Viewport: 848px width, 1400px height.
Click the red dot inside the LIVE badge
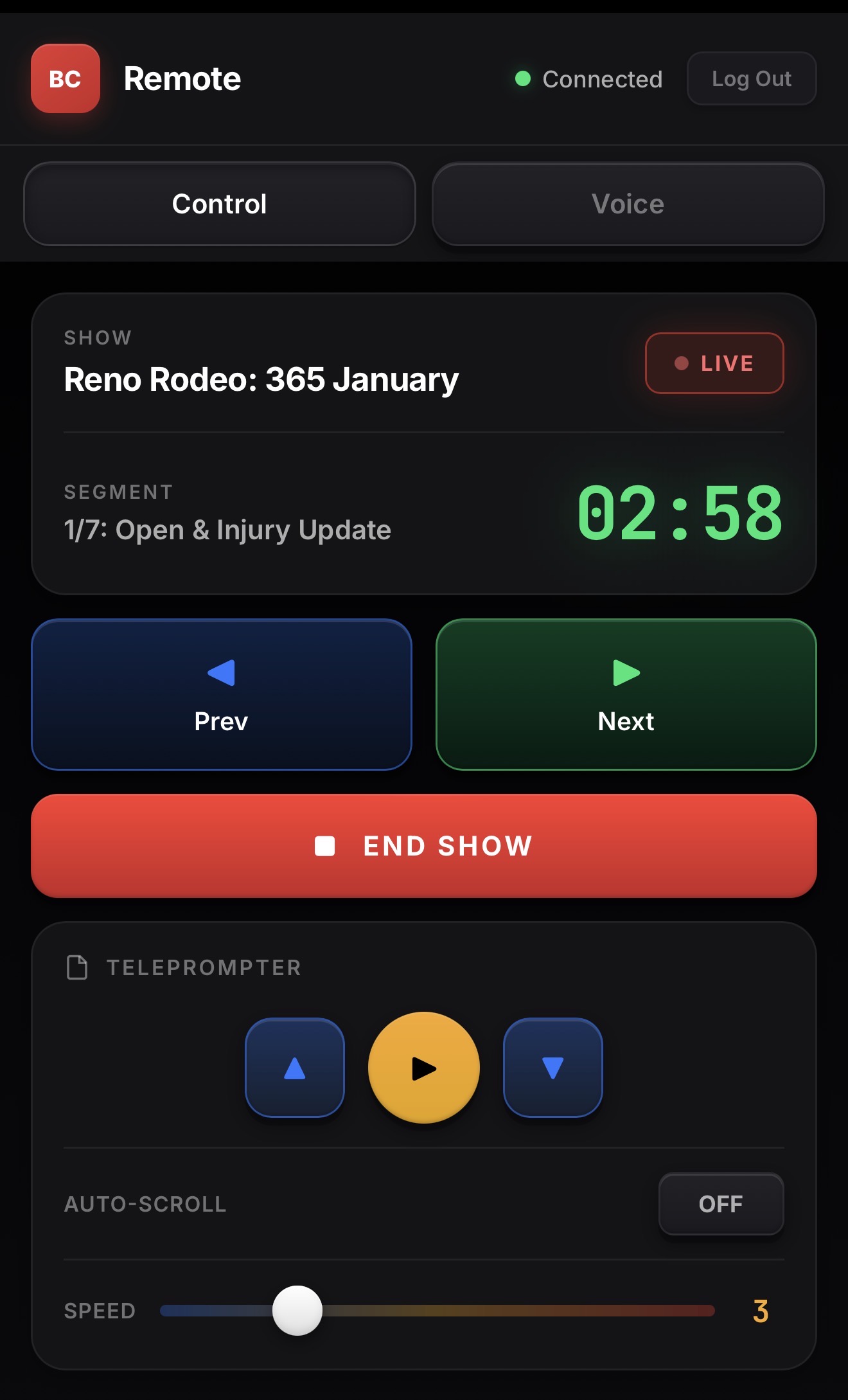point(681,363)
